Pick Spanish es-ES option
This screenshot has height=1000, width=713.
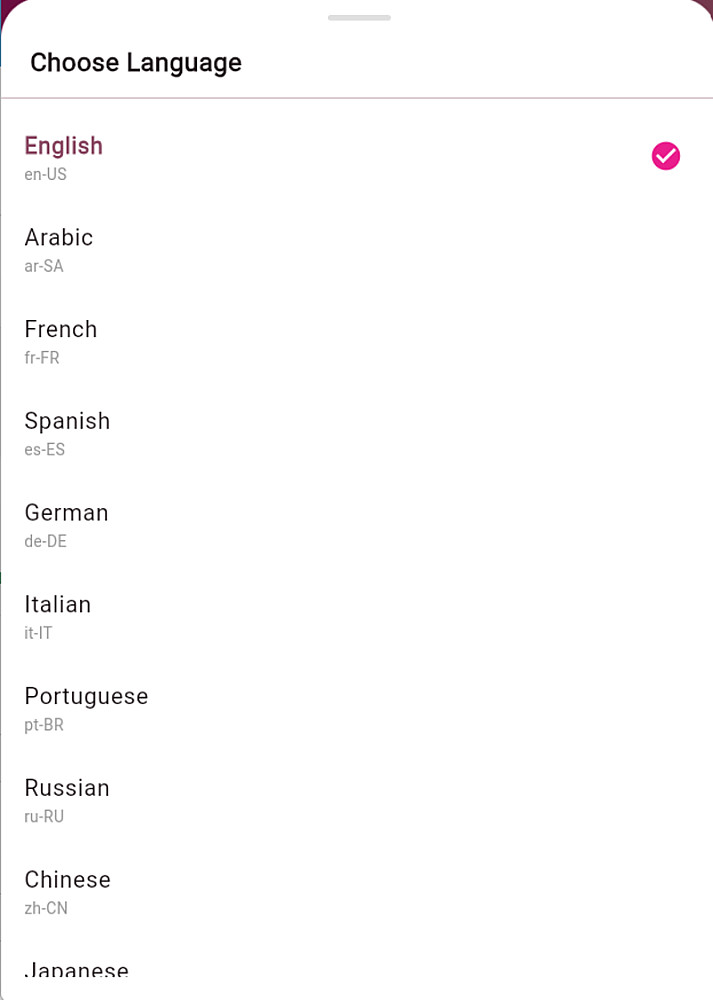pyautogui.click(x=67, y=433)
